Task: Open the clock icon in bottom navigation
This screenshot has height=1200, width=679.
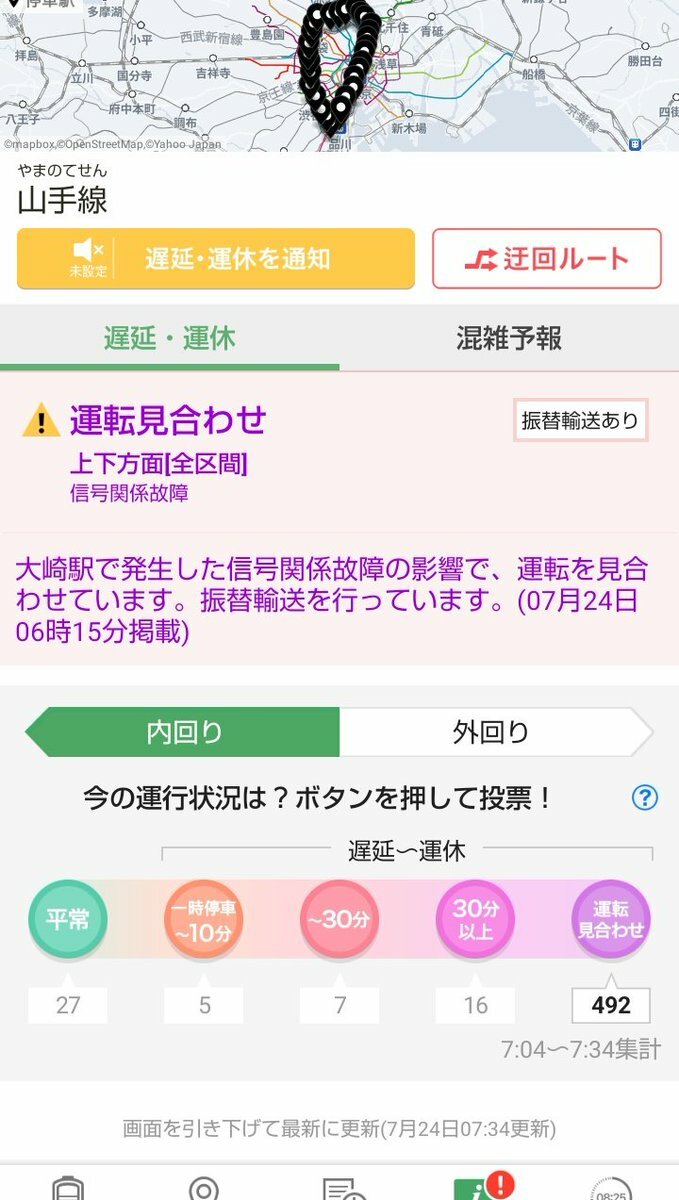Action: [x=611, y=1188]
